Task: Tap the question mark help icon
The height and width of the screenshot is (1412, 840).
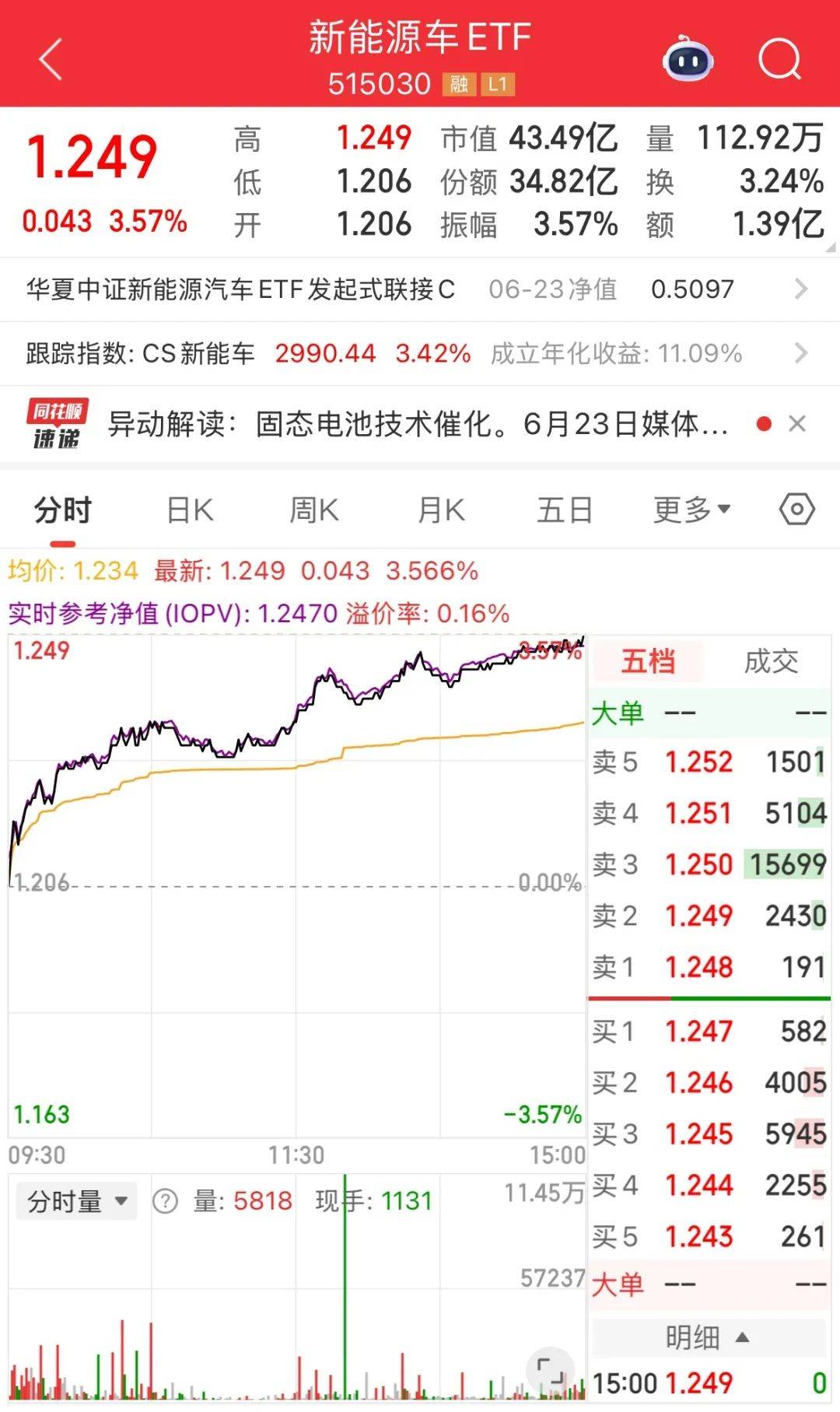Action: 165,1202
